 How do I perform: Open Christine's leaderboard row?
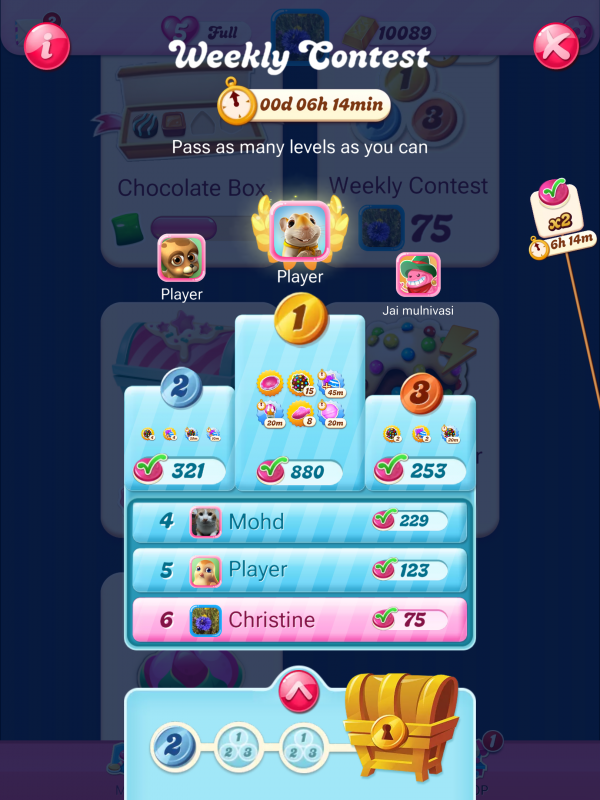pyautogui.click(x=299, y=619)
